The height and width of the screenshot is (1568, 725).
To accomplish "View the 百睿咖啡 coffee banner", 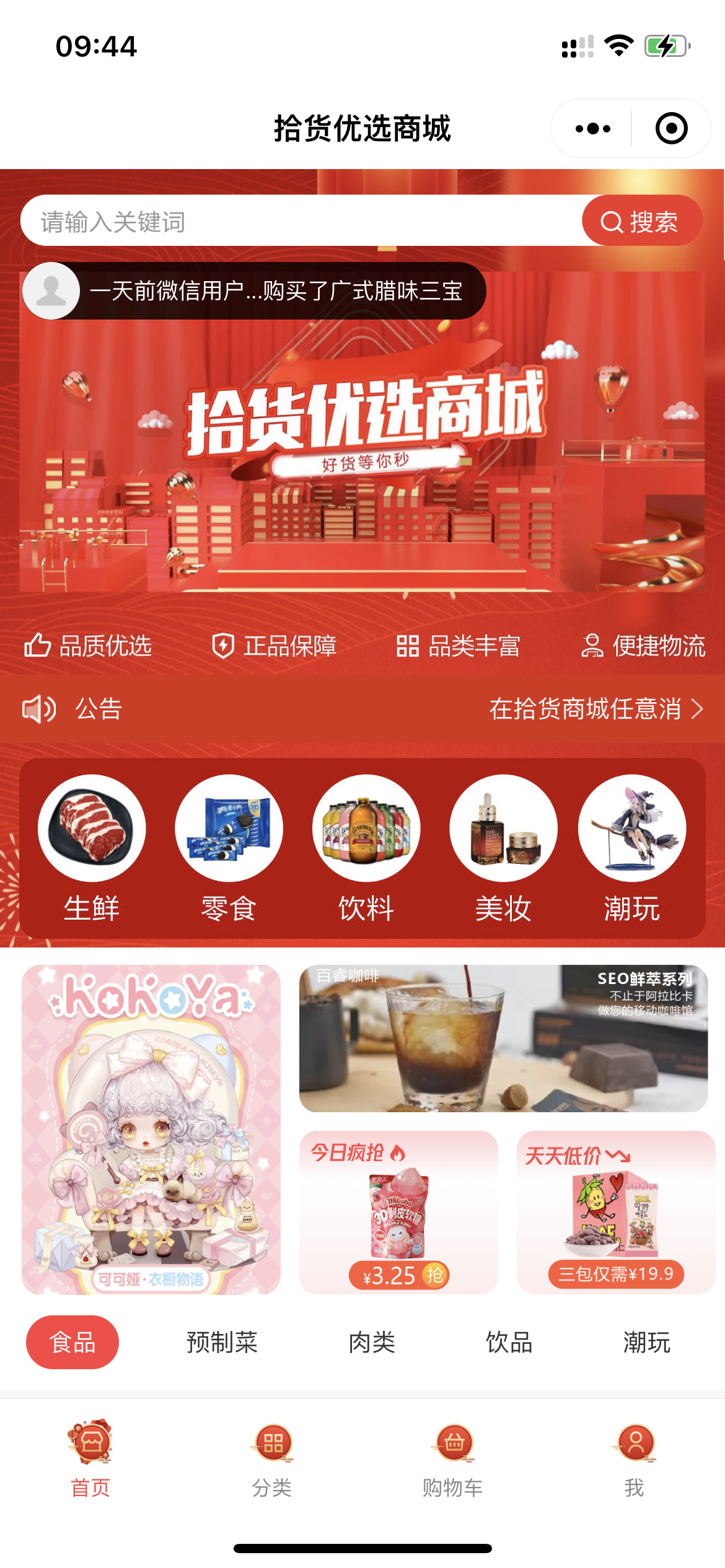I will 503,1039.
